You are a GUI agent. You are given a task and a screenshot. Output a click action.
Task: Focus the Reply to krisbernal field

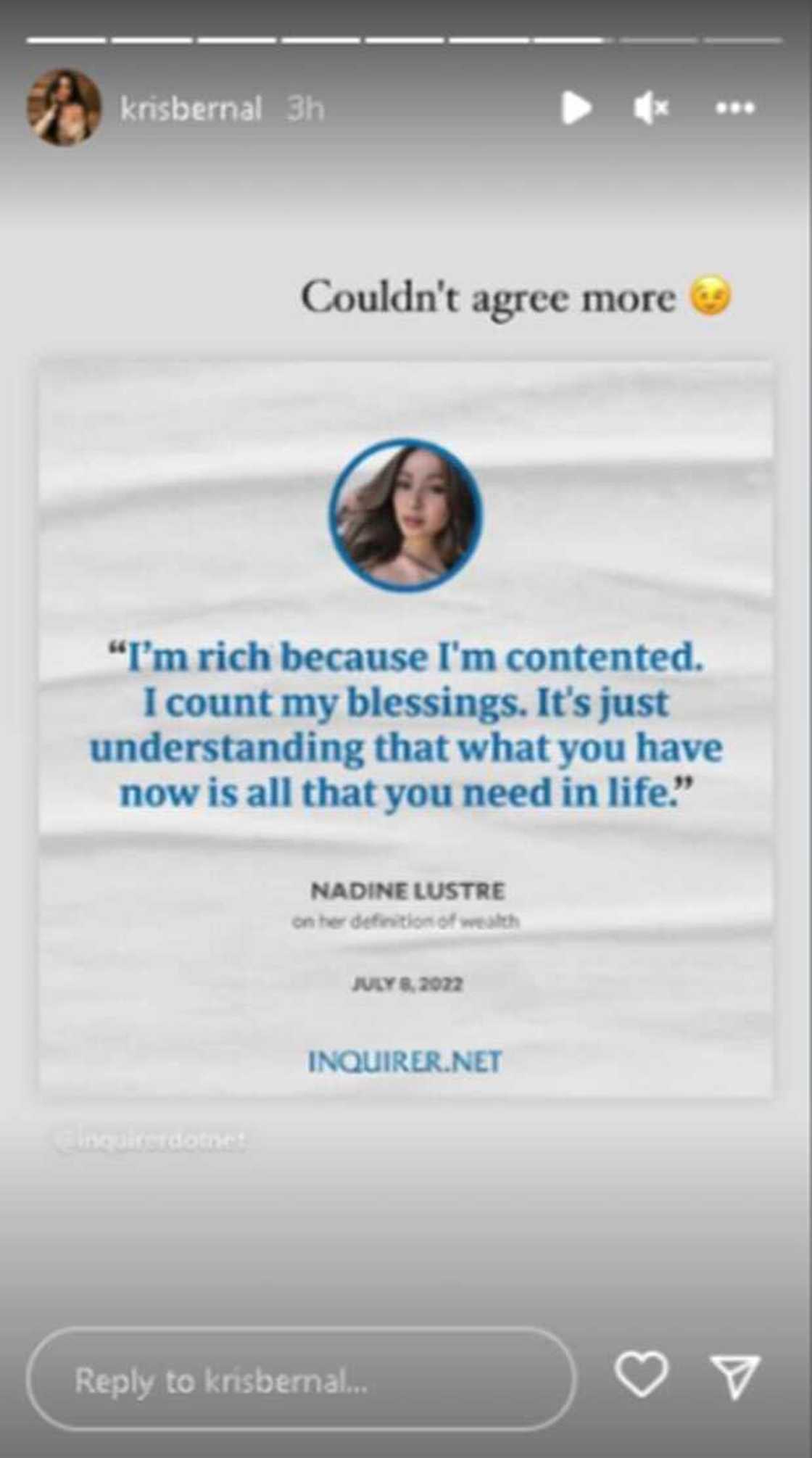(301, 1380)
